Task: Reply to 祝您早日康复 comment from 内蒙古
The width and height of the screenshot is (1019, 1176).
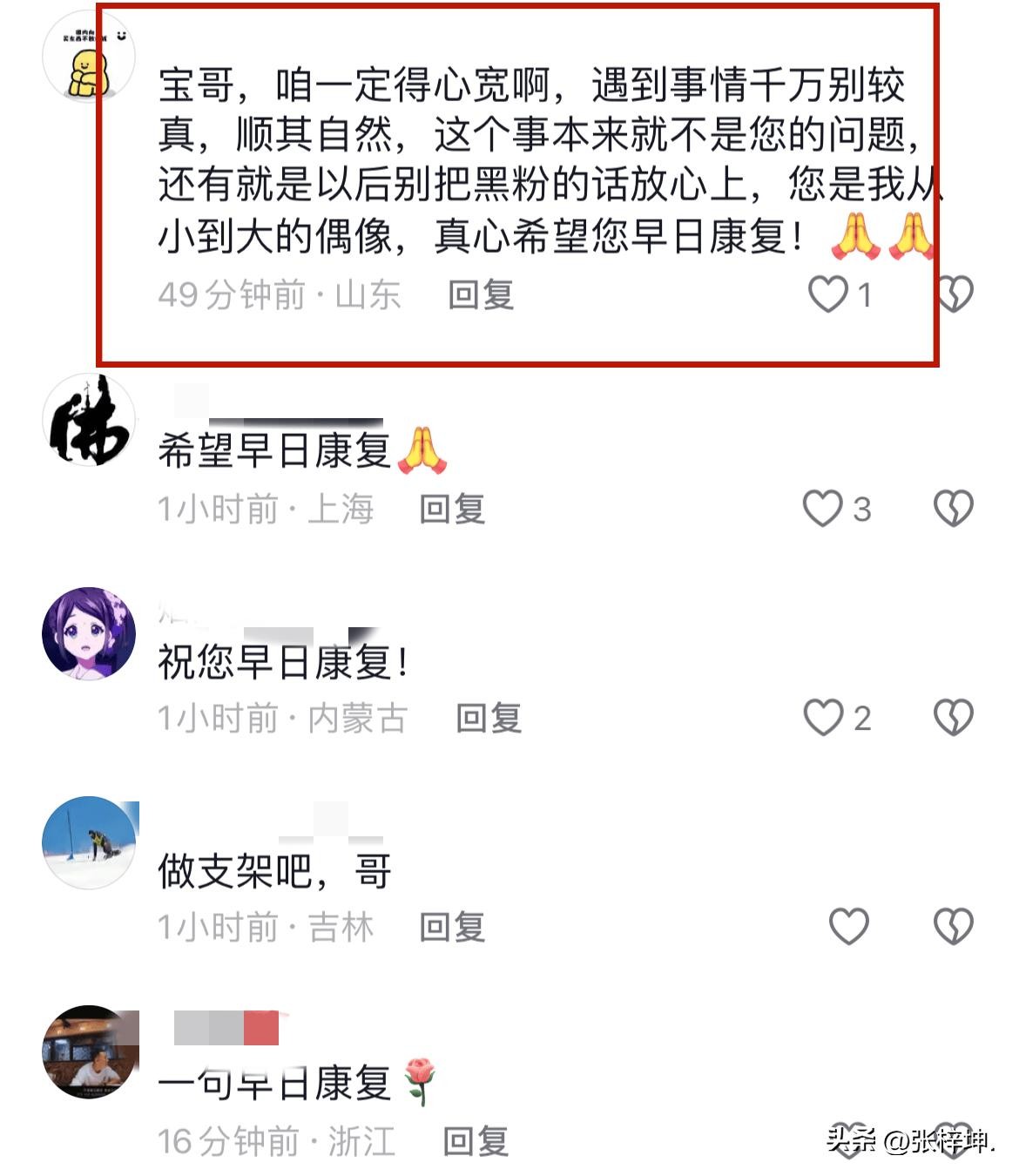Action: tap(489, 719)
